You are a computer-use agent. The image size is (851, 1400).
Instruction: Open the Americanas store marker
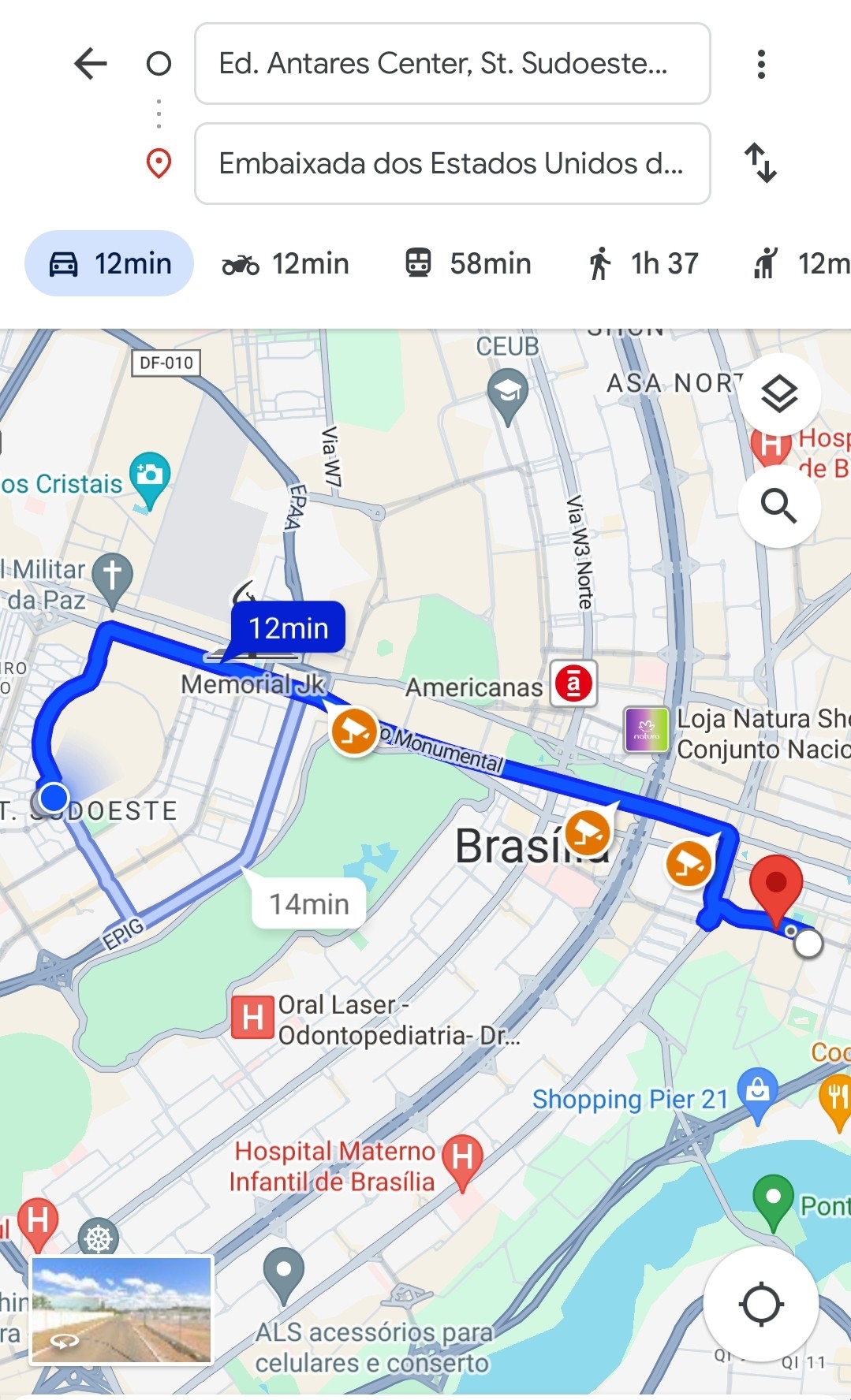(574, 683)
